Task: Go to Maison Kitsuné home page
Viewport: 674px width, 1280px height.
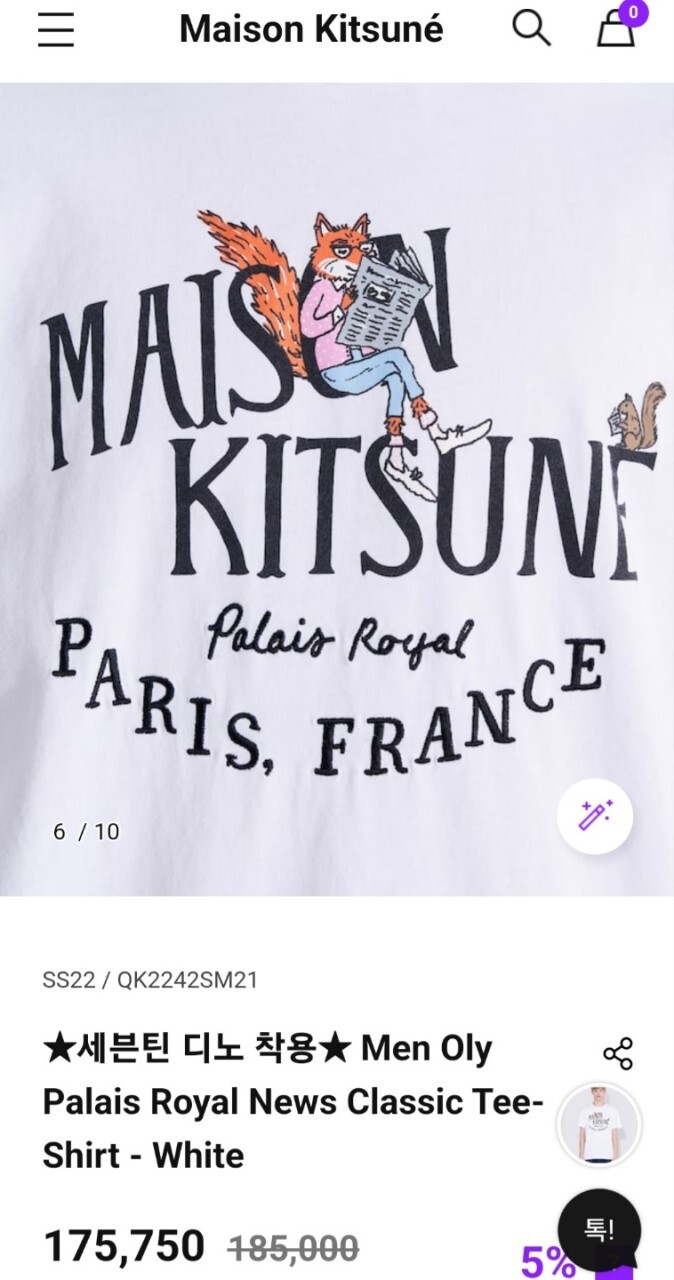Action: [311, 29]
